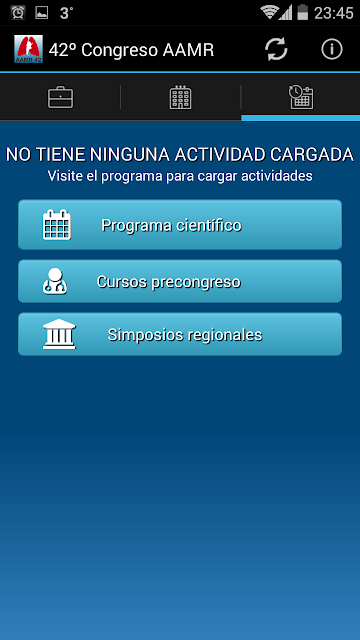The height and width of the screenshot is (640, 360).
Task: Open Programa científico
Action: [180, 225]
